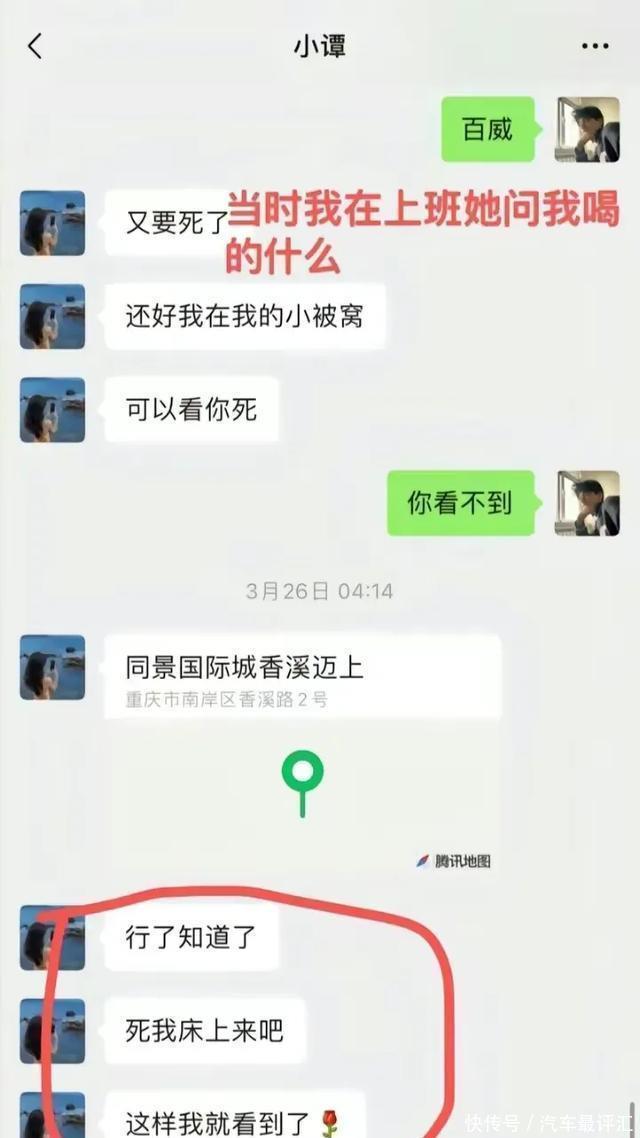
Task: Go back from the 小谭 chat
Action: 35,46
